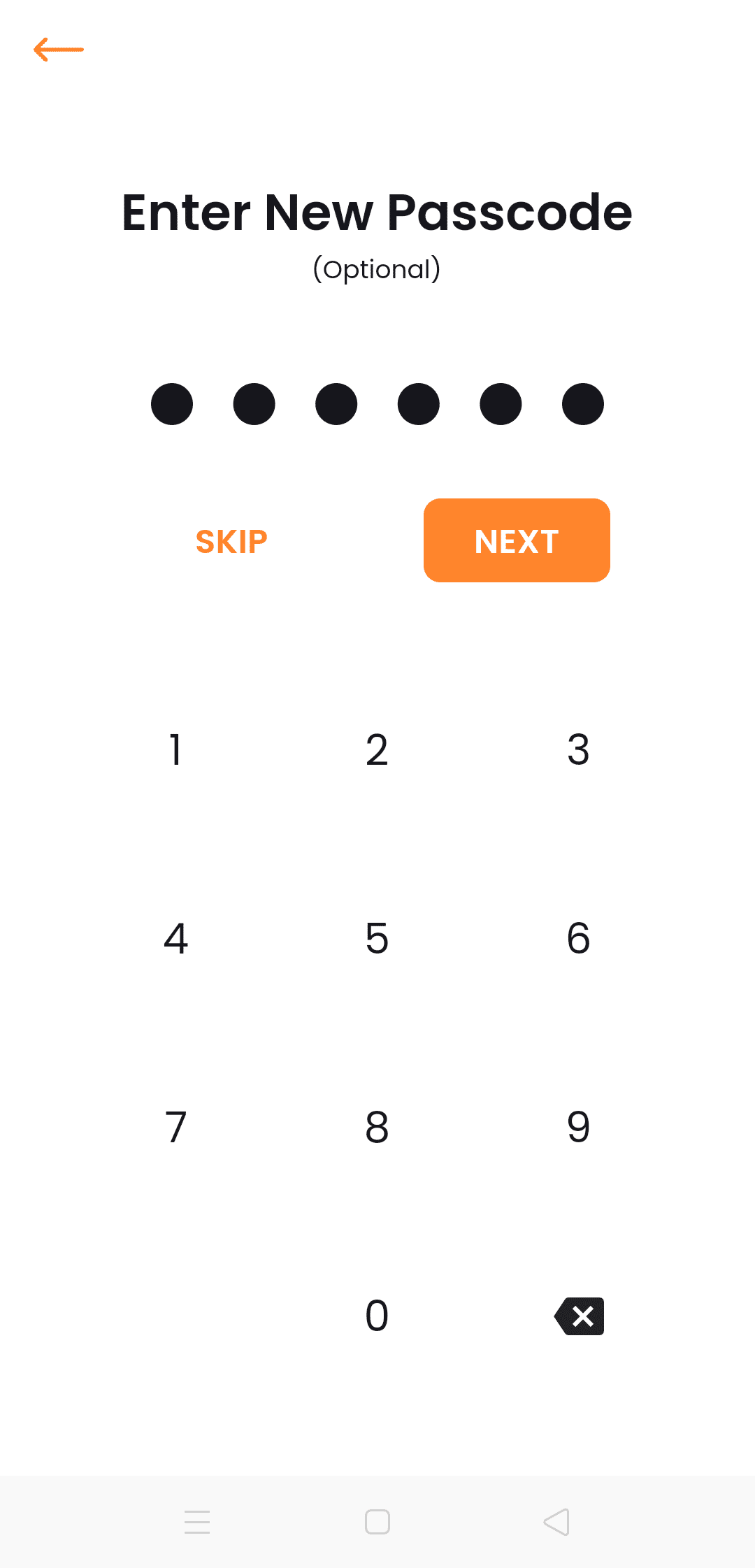
Task: Skip setting a passcode
Action: tap(231, 542)
